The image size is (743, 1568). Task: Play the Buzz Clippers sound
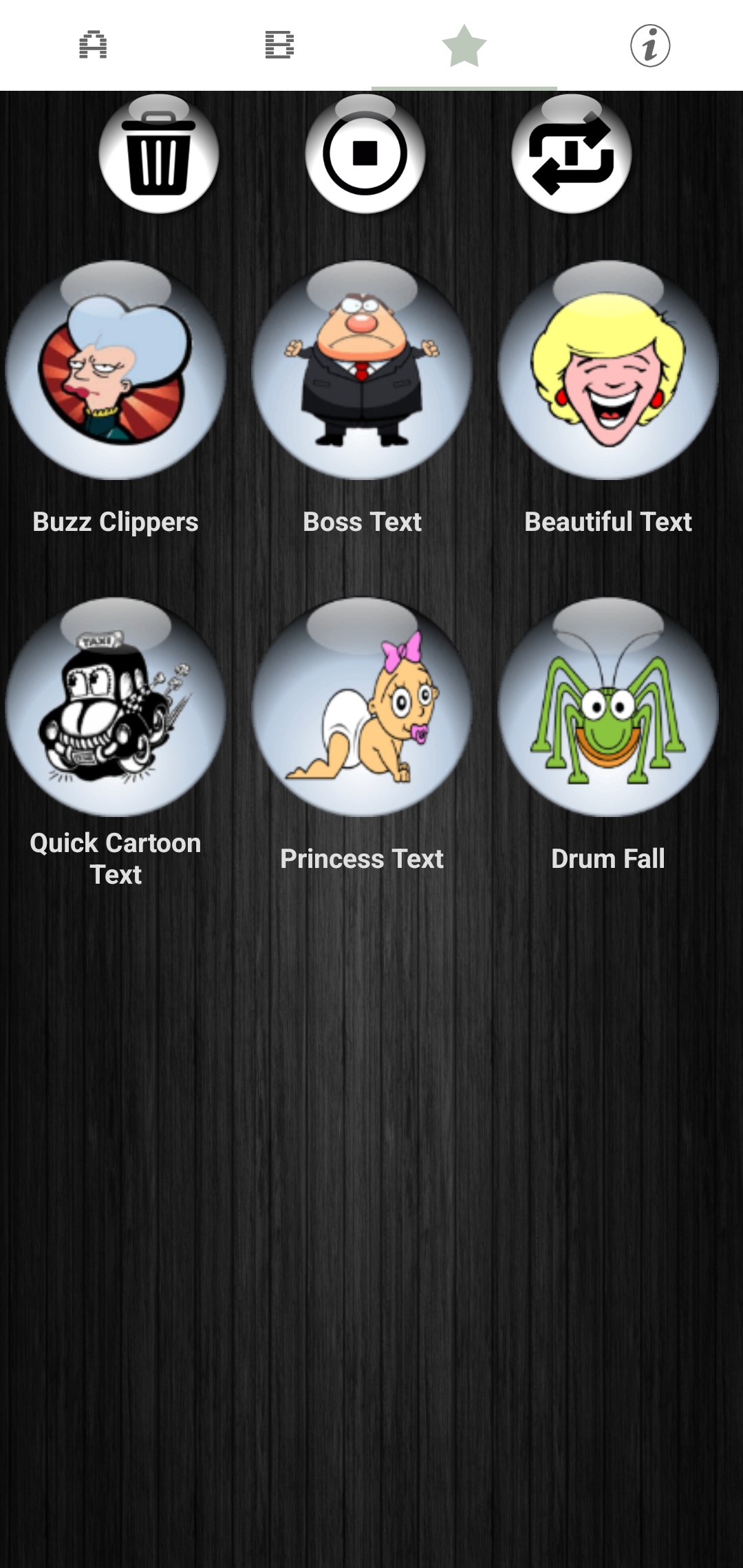point(116,370)
